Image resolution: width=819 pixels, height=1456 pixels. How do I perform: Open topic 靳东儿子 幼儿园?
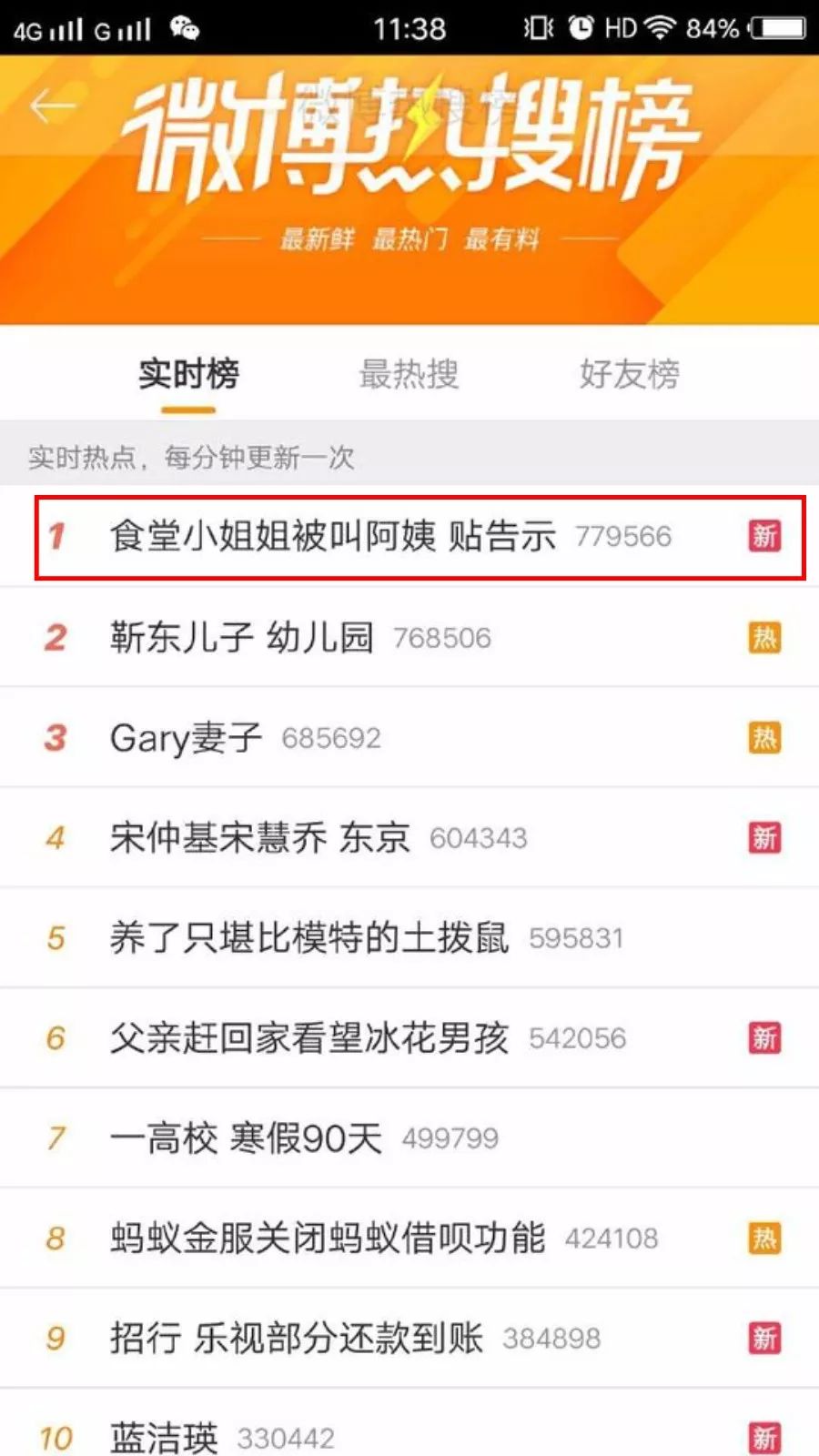(x=409, y=637)
